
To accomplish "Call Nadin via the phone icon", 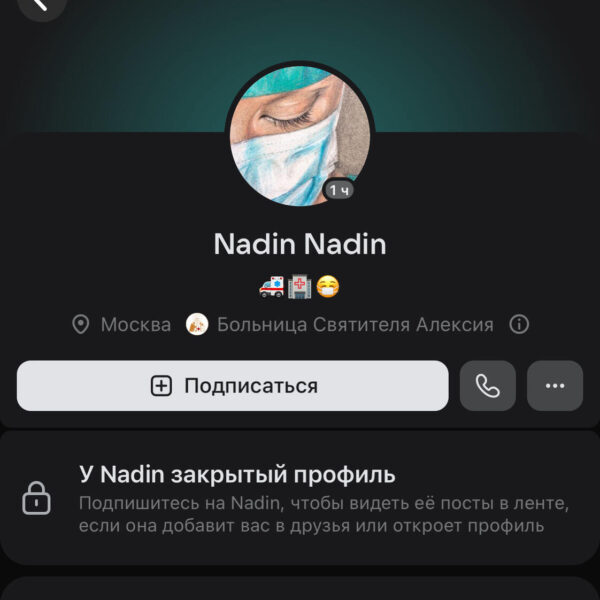I will coord(488,386).
